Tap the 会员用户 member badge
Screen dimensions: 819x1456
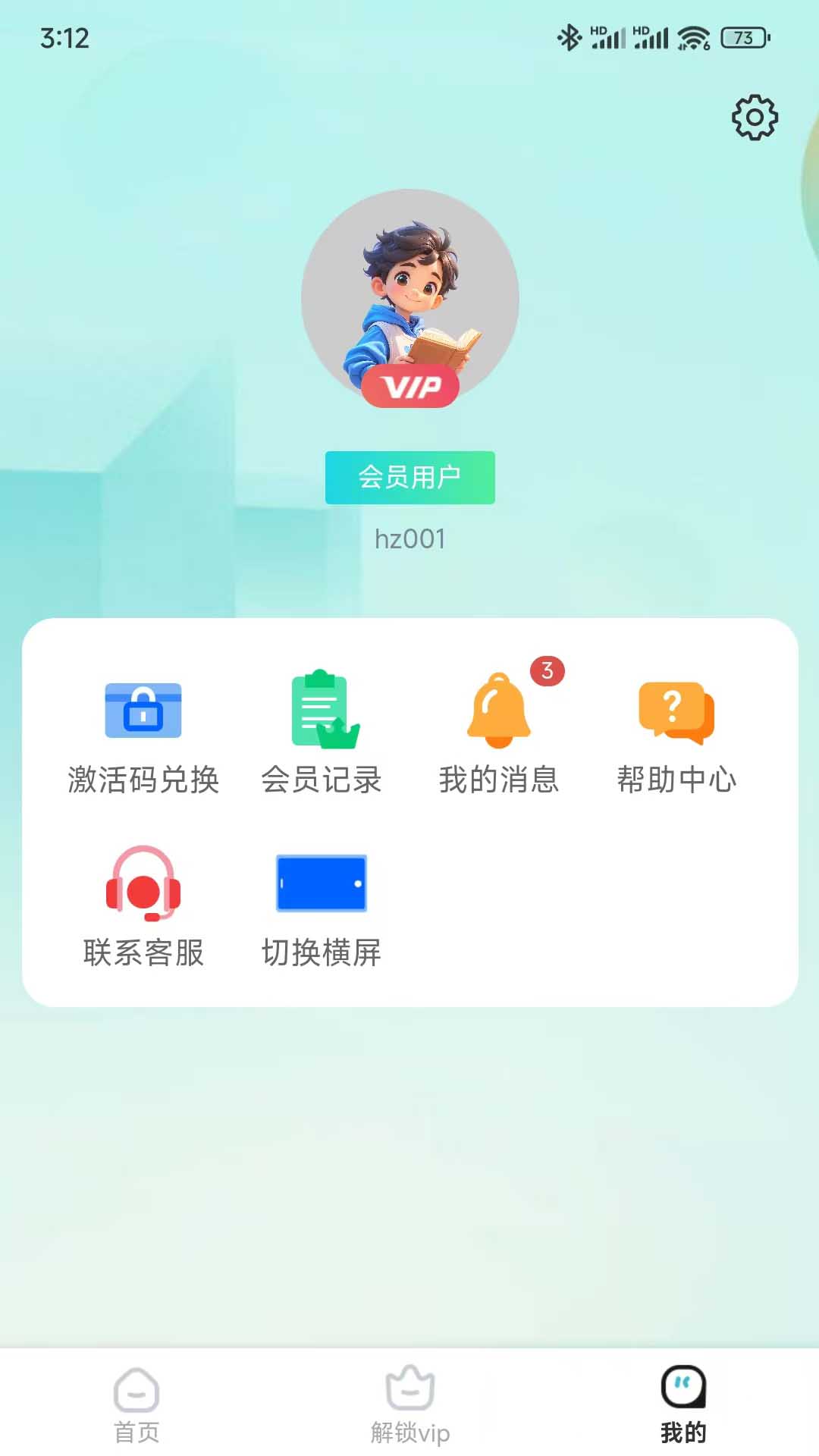point(409,477)
